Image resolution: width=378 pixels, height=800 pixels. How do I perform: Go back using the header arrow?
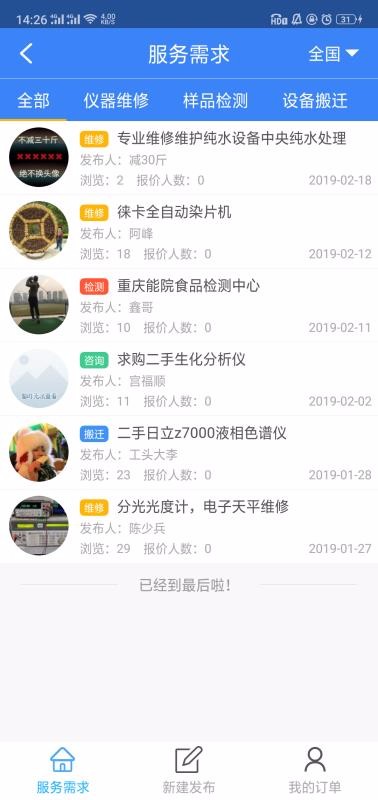[x=26, y=54]
